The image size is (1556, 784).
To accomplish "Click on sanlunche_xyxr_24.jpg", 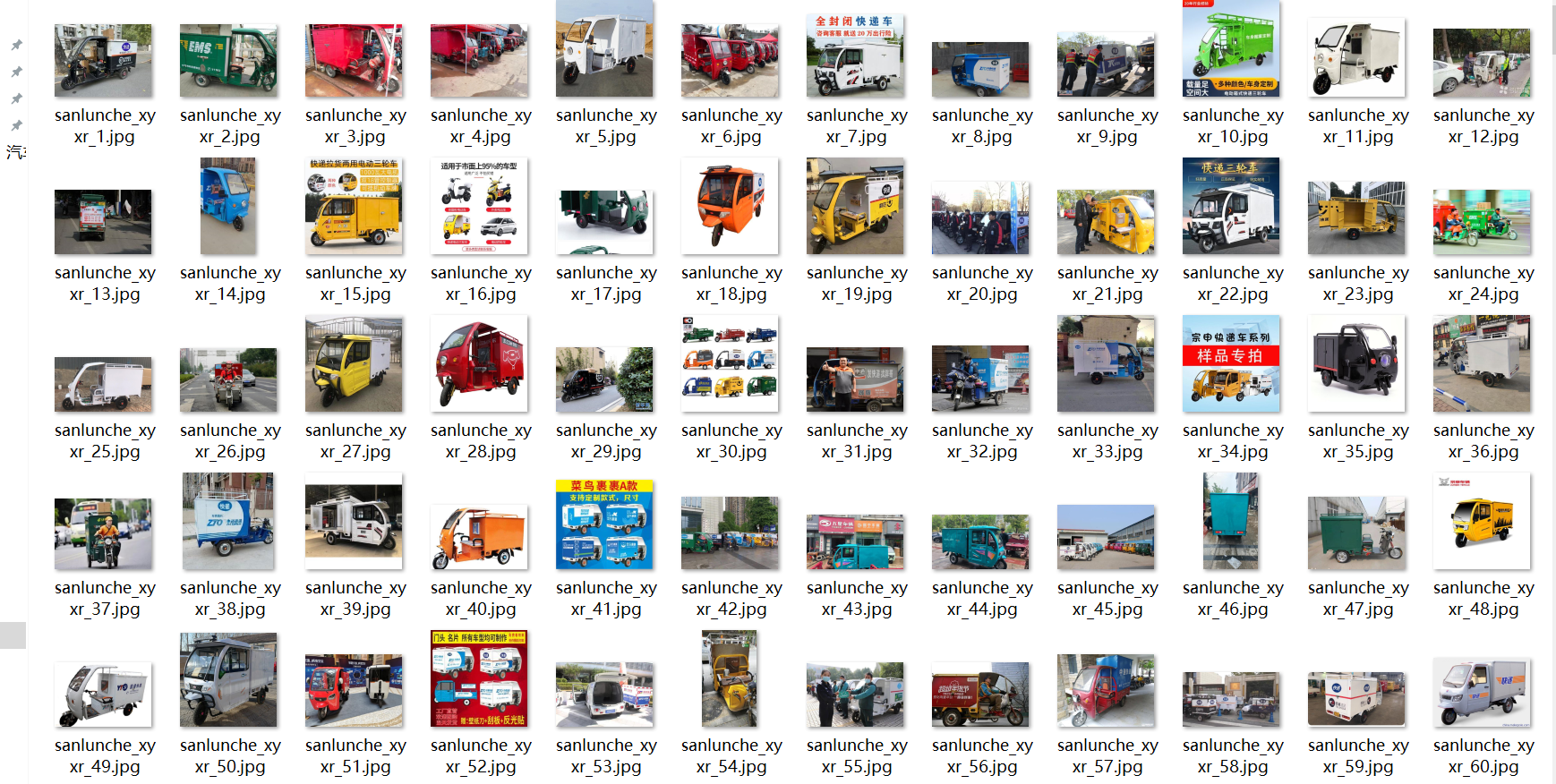I will click(x=1482, y=221).
